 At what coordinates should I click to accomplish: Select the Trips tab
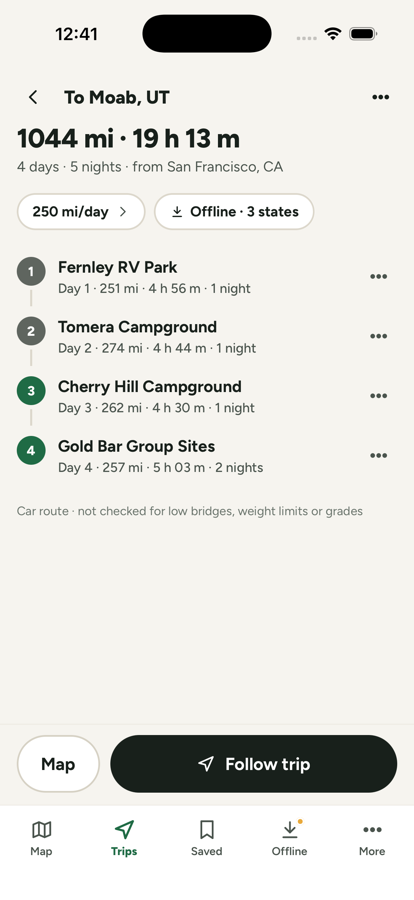point(124,838)
